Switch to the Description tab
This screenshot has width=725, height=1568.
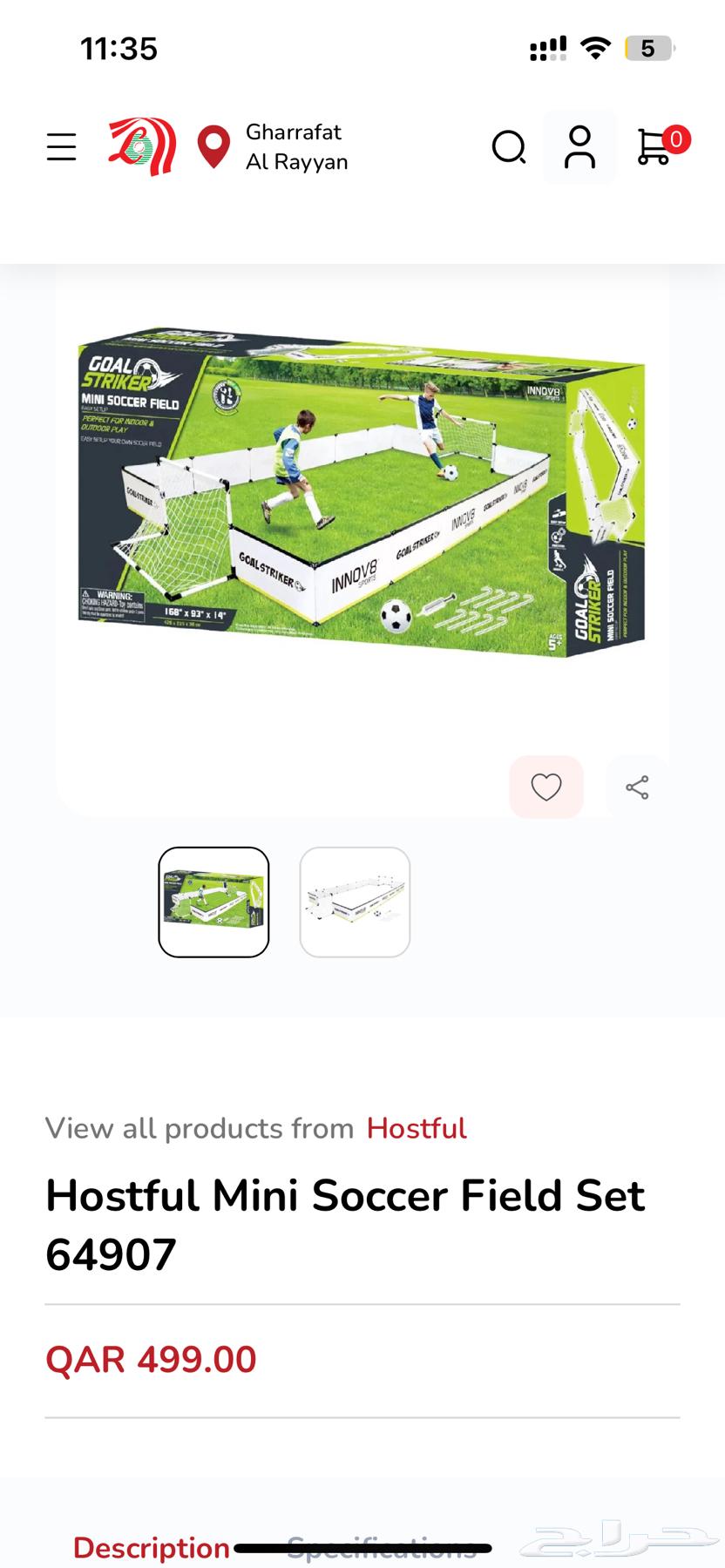pyautogui.click(x=152, y=1547)
